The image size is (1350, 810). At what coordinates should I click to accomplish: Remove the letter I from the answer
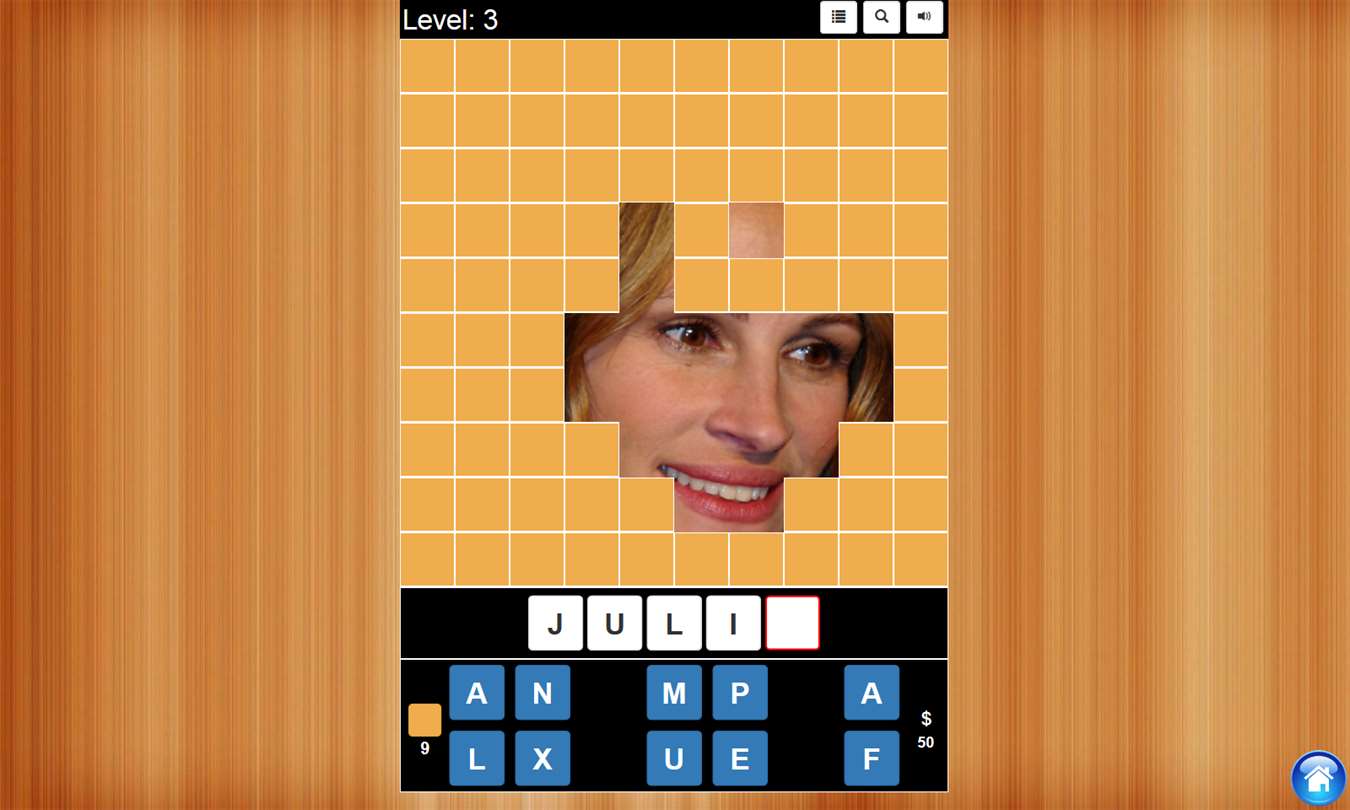click(x=733, y=623)
